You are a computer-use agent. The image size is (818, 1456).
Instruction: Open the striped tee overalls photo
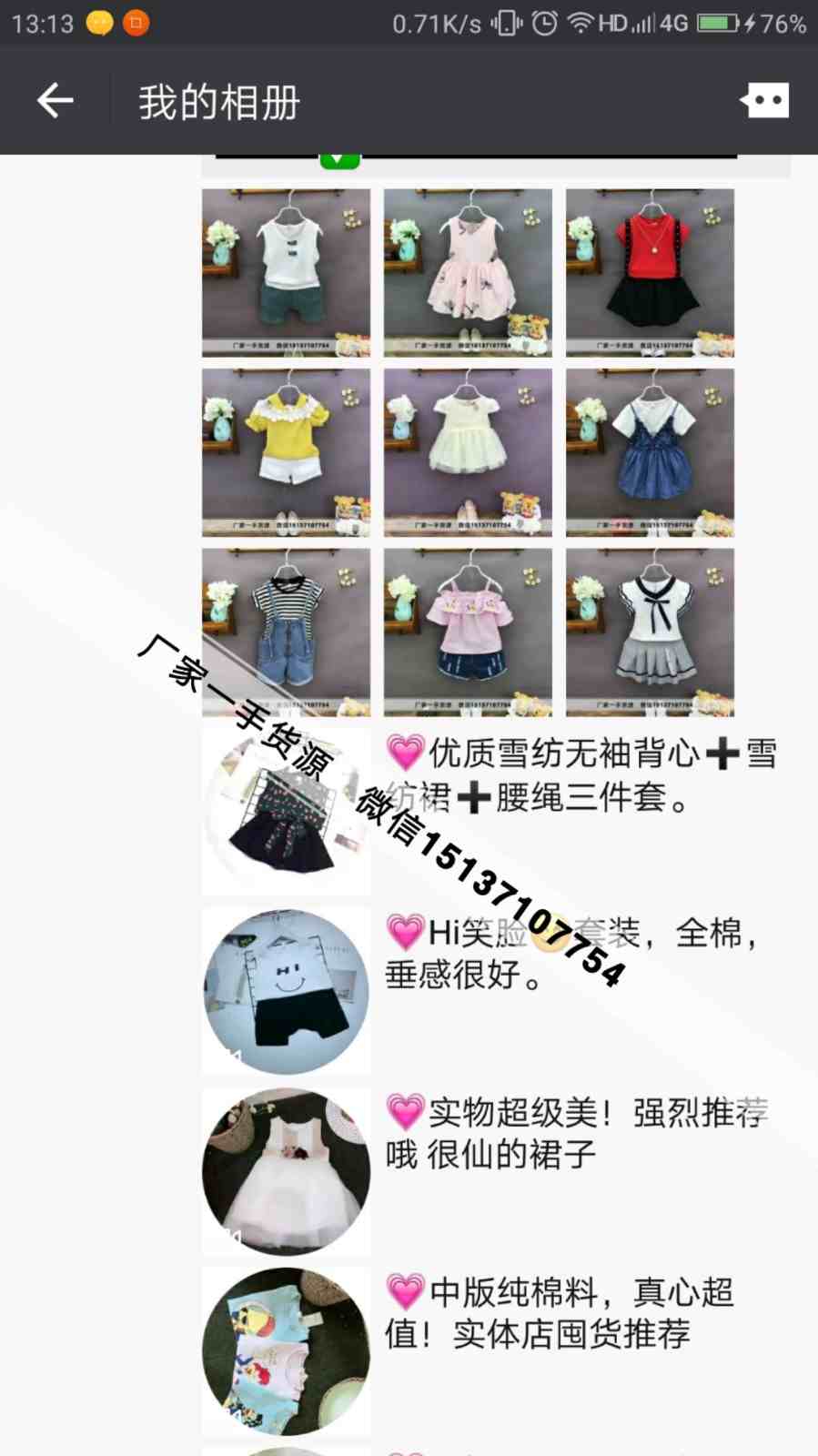point(286,632)
